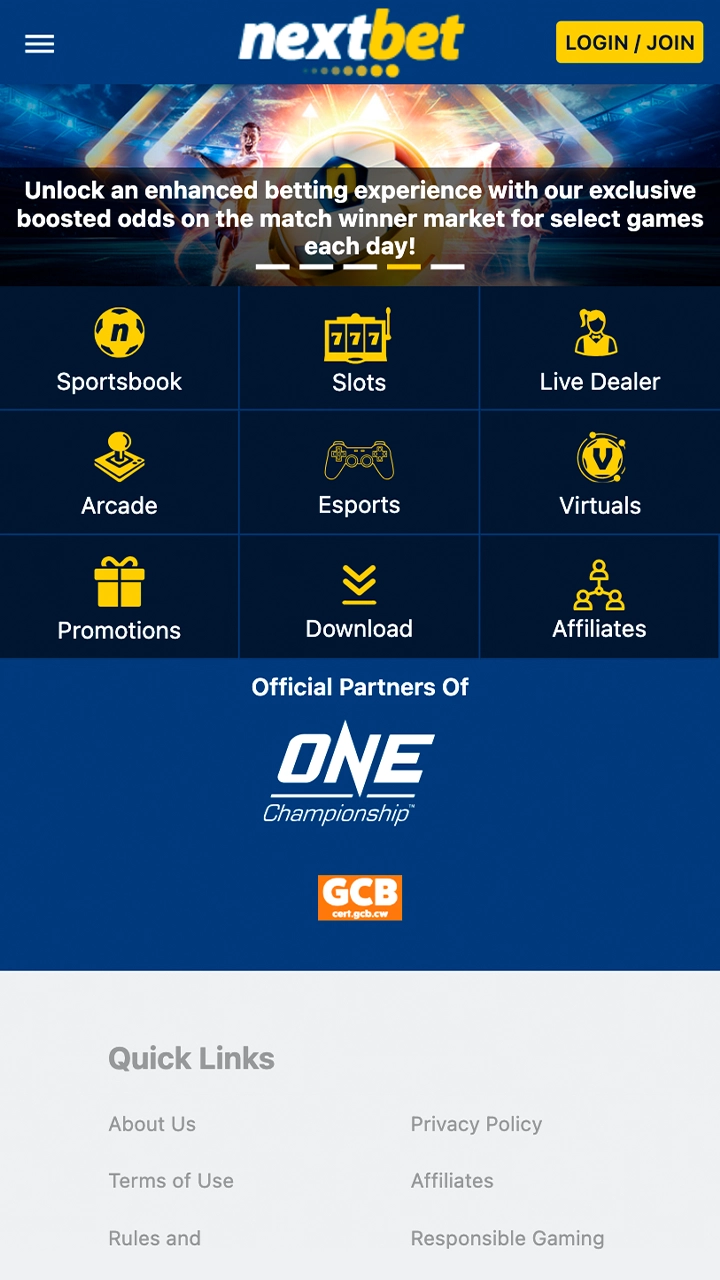Open Live Dealer games
720x1280 pixels.
pos(599,349)
